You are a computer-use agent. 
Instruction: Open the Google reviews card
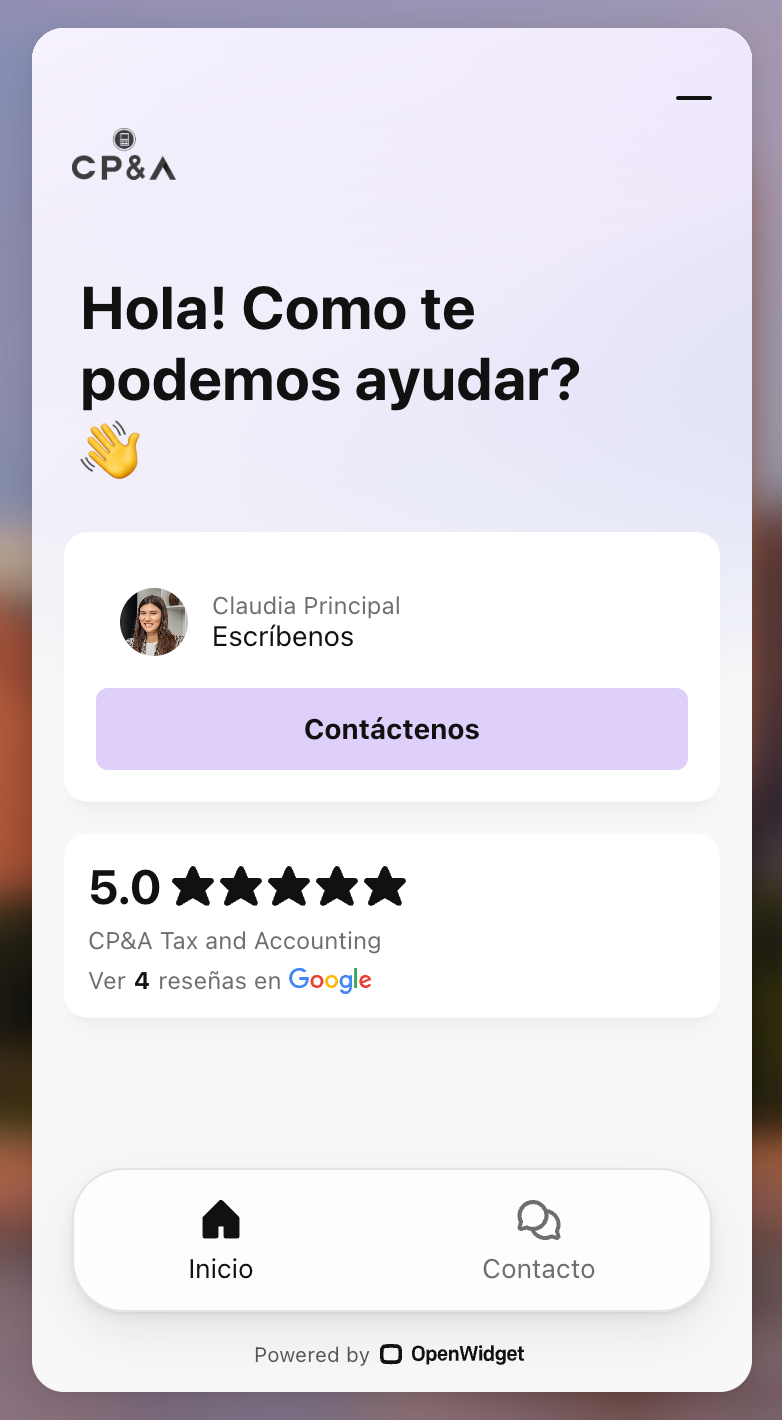click(391, 926)
